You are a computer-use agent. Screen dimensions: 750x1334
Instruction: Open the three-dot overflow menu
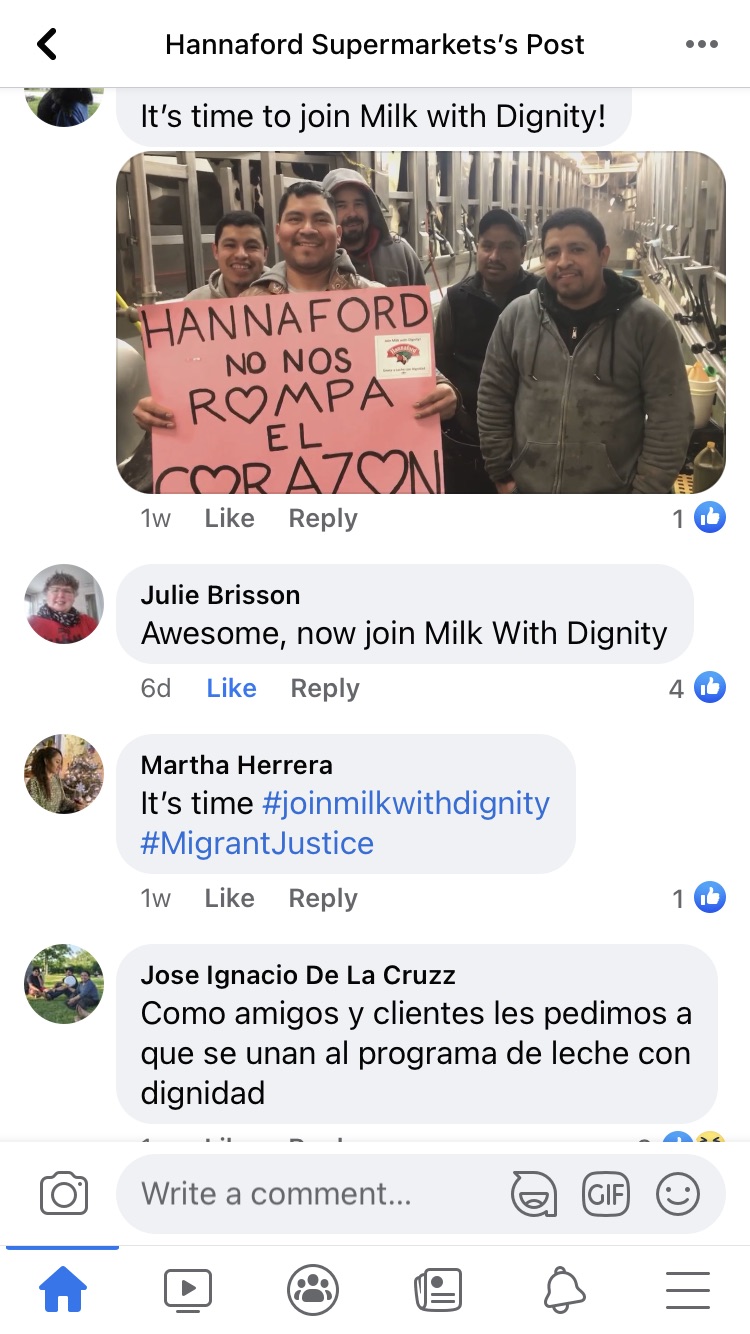pyautogui.click(x=701, y=44)
